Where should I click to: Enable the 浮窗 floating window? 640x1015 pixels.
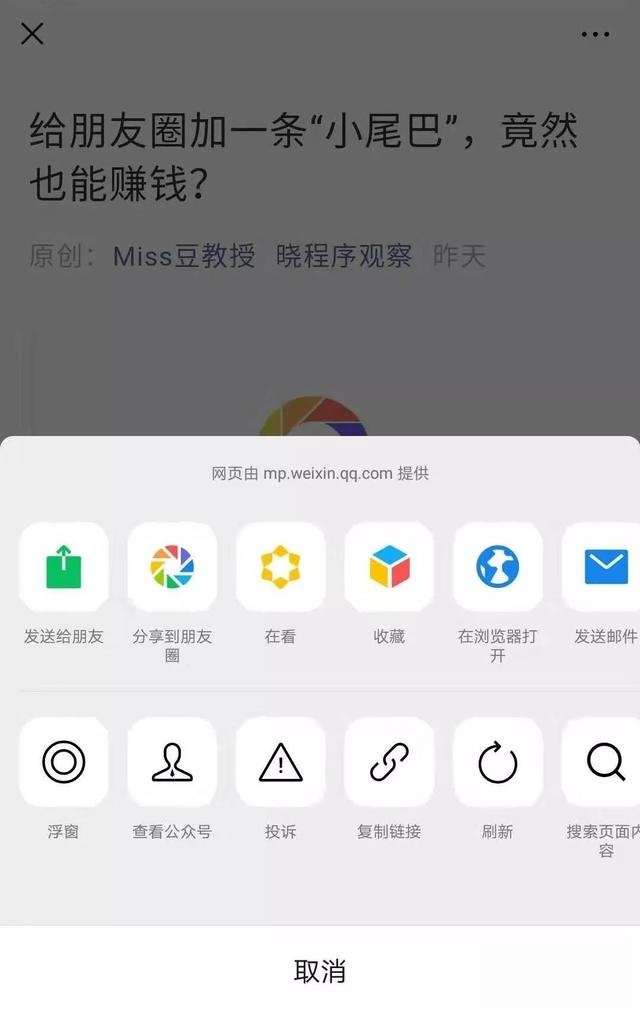[x=64, y=763]
